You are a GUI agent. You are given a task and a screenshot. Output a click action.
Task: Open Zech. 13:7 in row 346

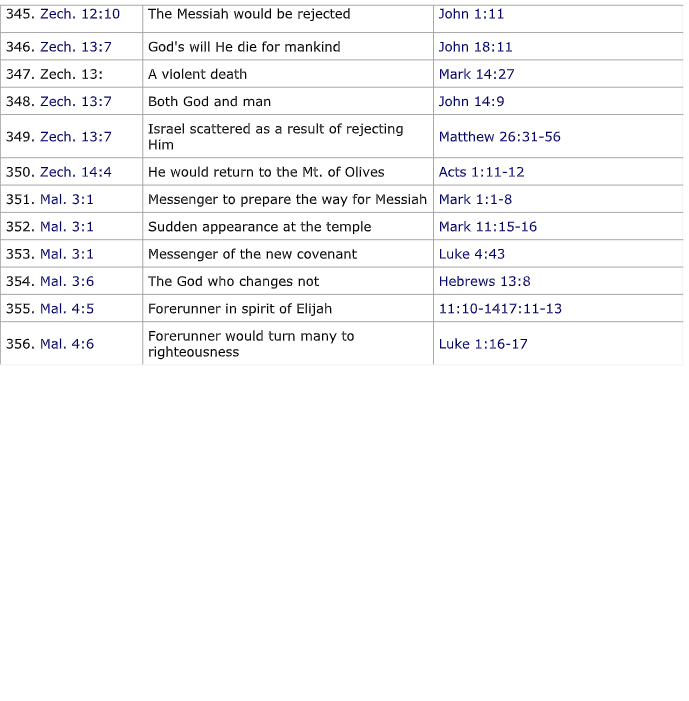click(76, 47)
